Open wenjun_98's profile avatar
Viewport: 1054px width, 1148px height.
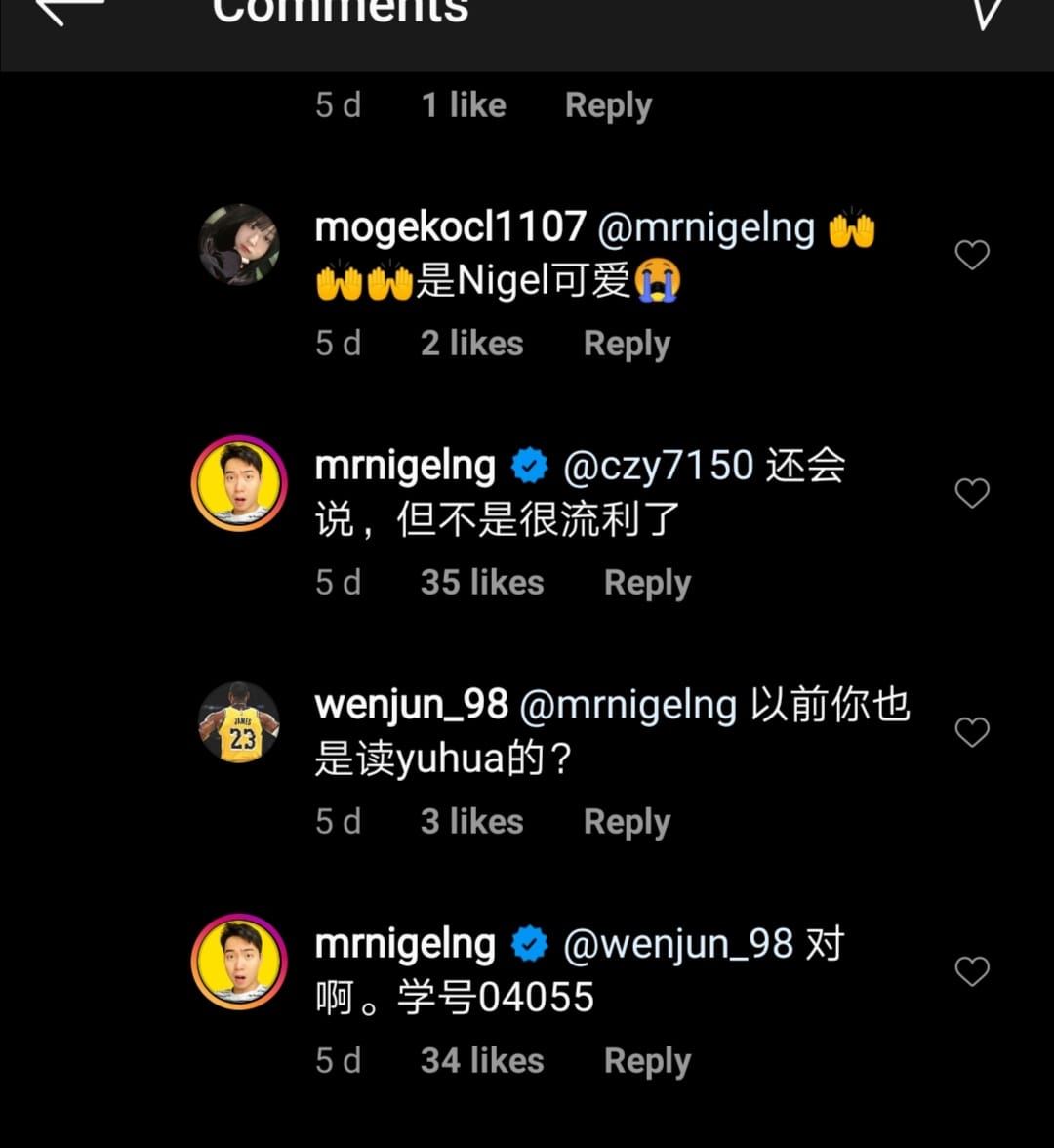[x=239, y=722]
